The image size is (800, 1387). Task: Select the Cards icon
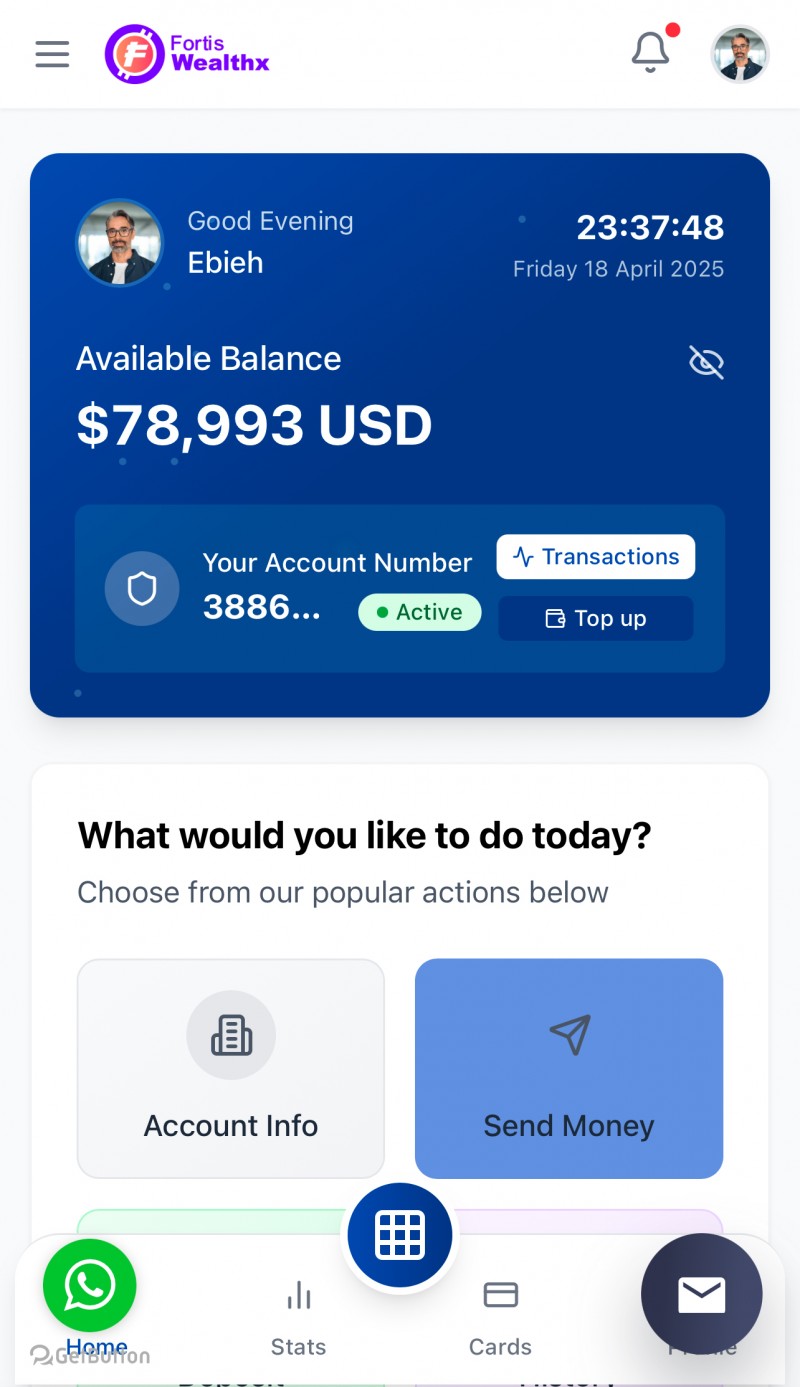[x=500, y=1294]
